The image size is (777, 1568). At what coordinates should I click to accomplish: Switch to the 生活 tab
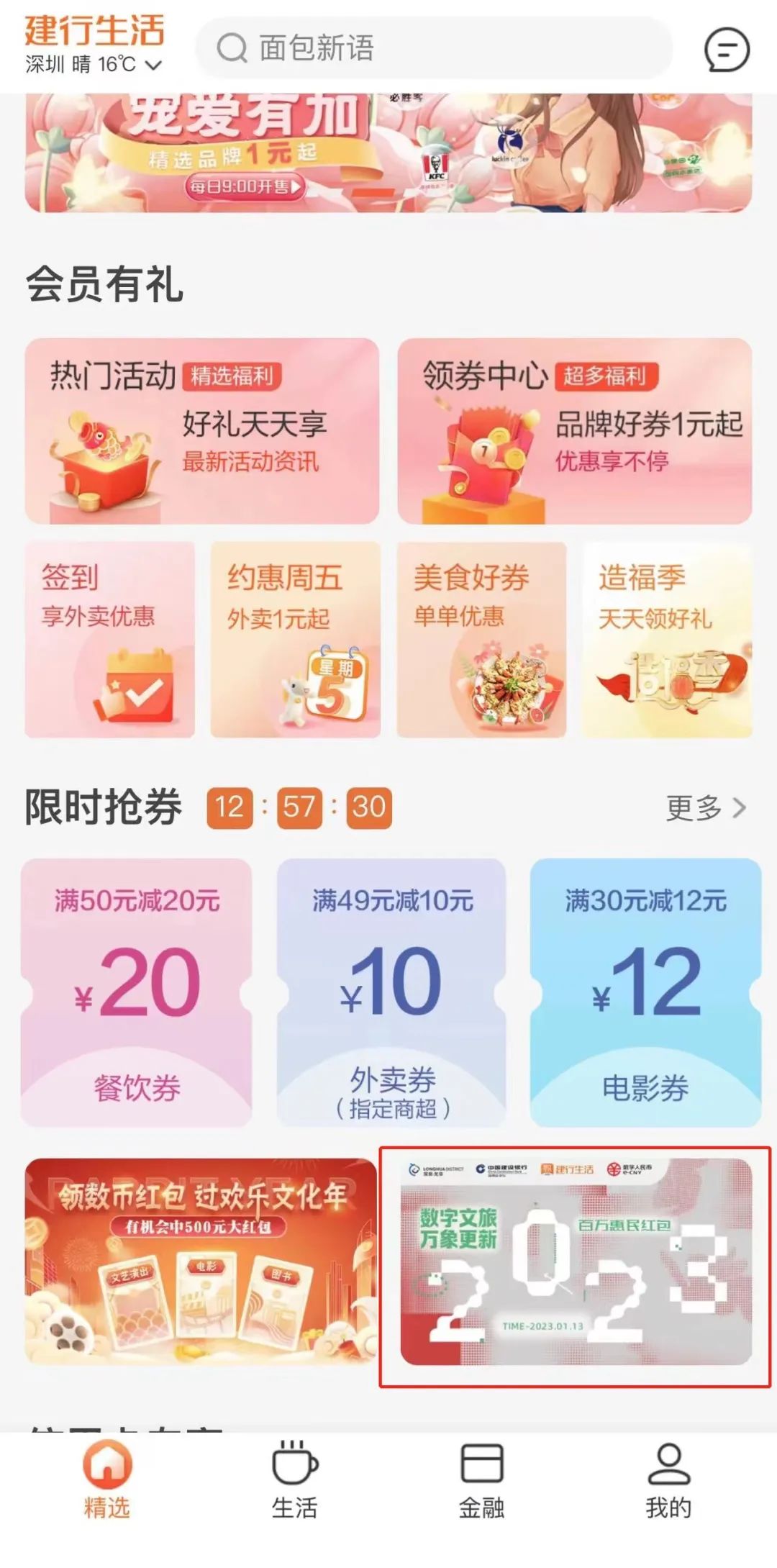(x=294, y=1481)
